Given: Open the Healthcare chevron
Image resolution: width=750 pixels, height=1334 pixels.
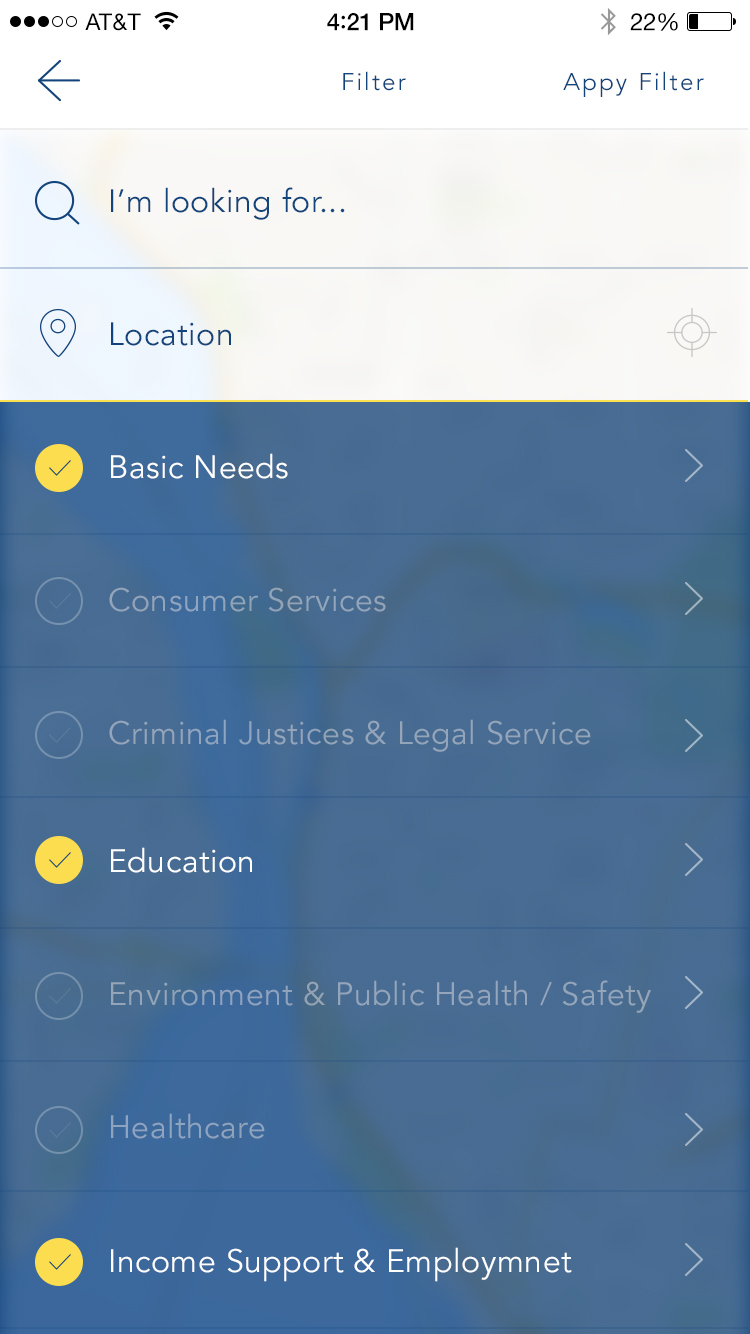Looking at the screenshot, I should point(694,1129).
